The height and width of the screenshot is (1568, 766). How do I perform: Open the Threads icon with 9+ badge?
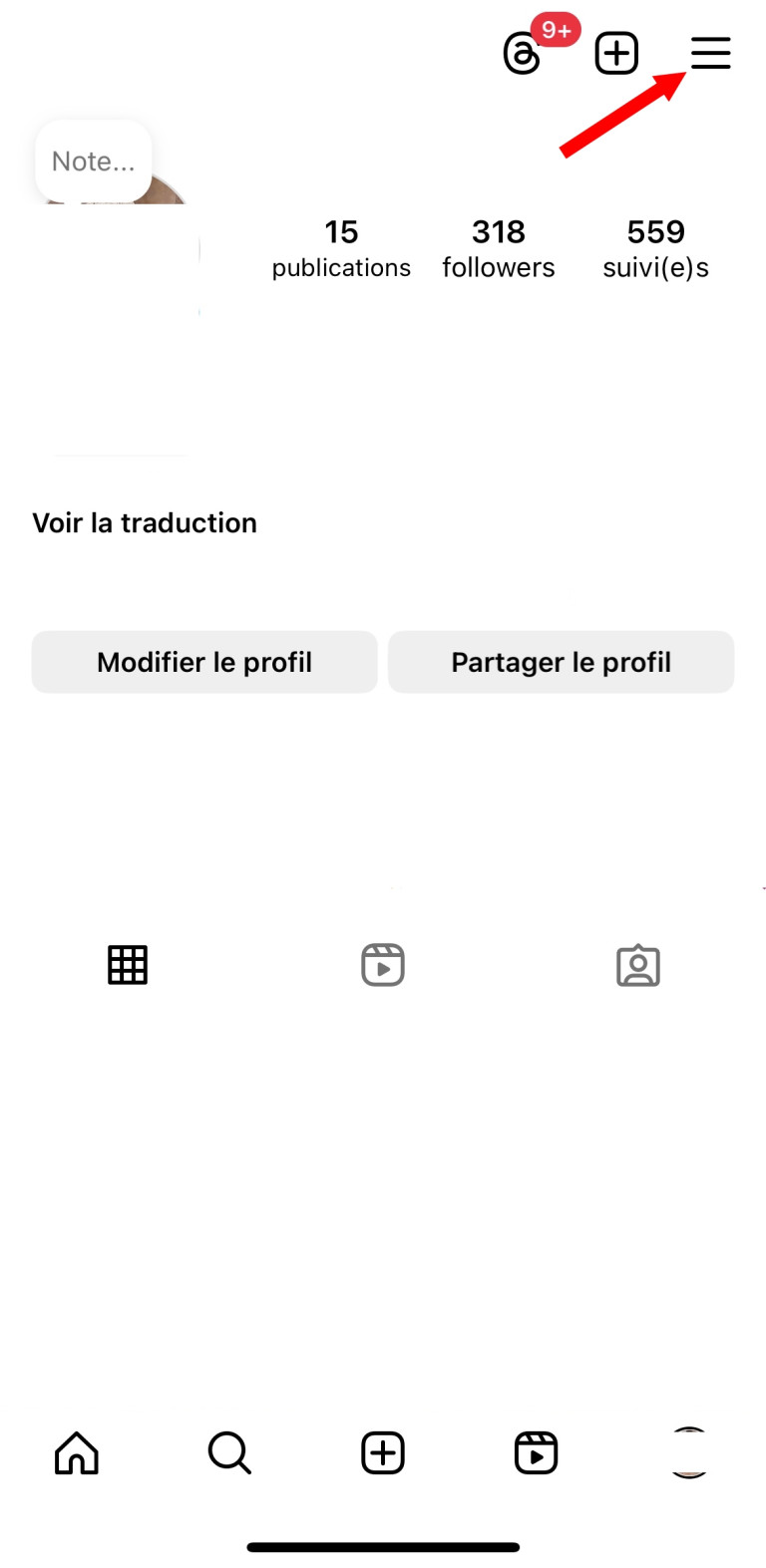523,54
